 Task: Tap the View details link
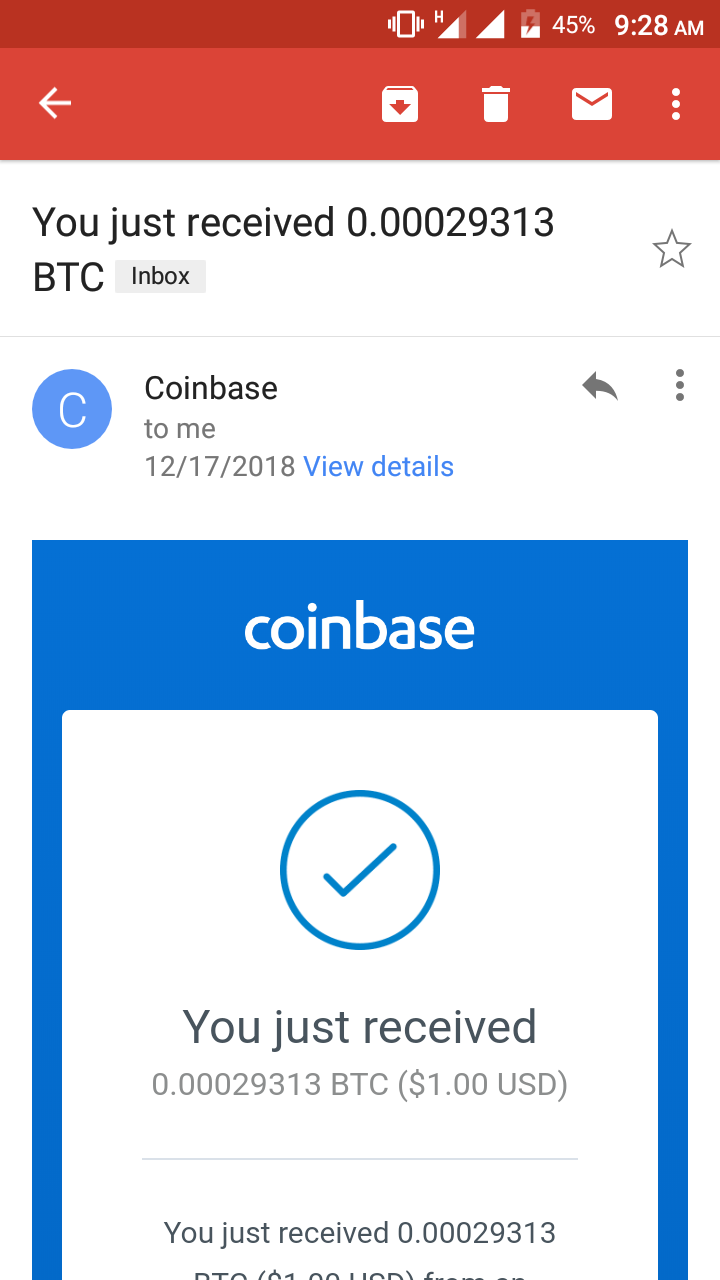pos(378,467)
